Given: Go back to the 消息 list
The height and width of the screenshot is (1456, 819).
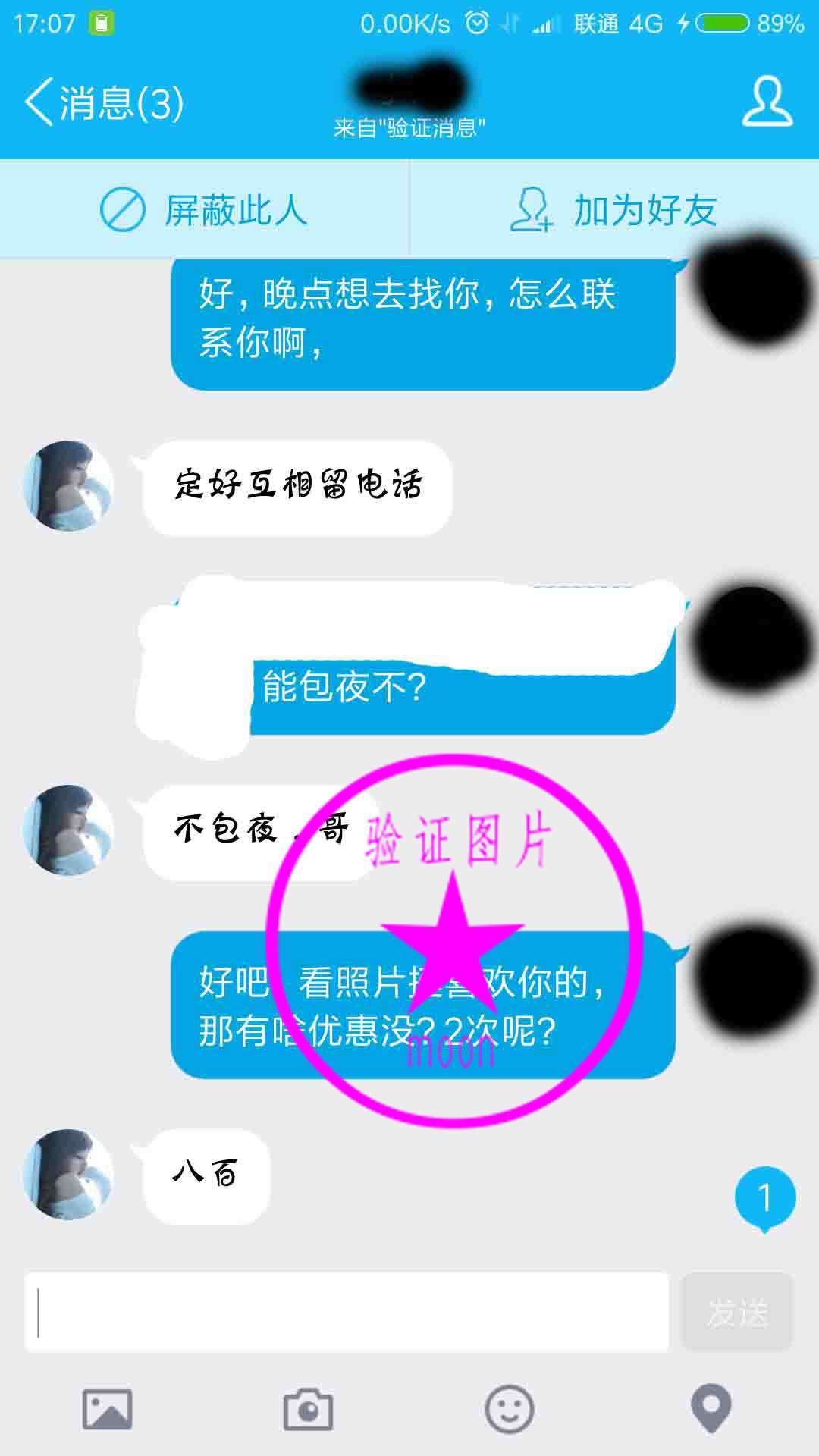Looking at the screenshot, I should click(x=103, y=102).
